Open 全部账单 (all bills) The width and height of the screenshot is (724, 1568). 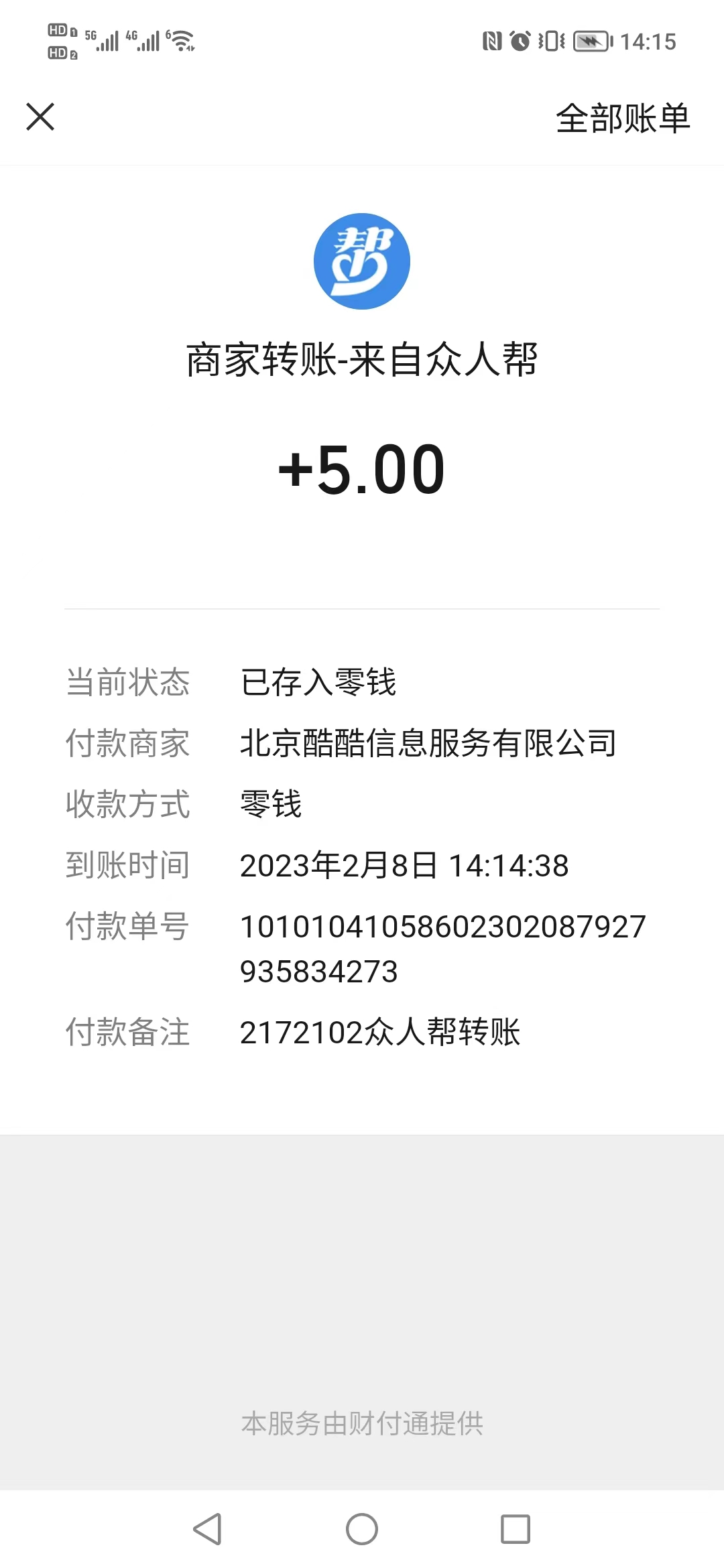[622, 119]
